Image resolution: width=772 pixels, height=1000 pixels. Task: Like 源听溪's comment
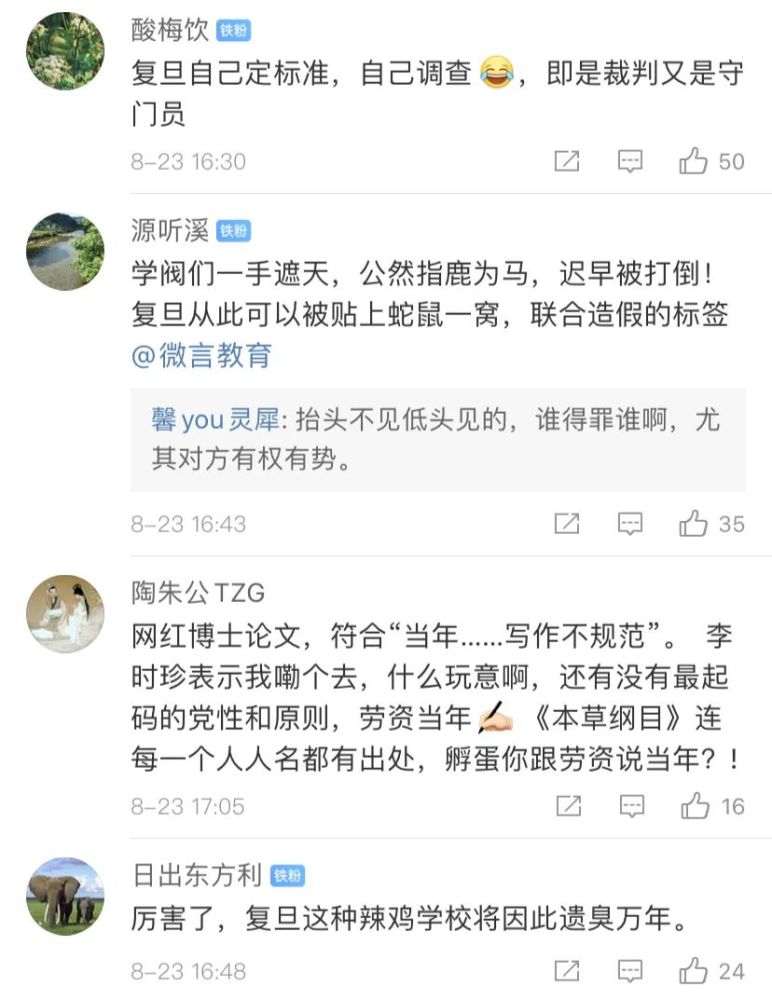coord(694,523)
